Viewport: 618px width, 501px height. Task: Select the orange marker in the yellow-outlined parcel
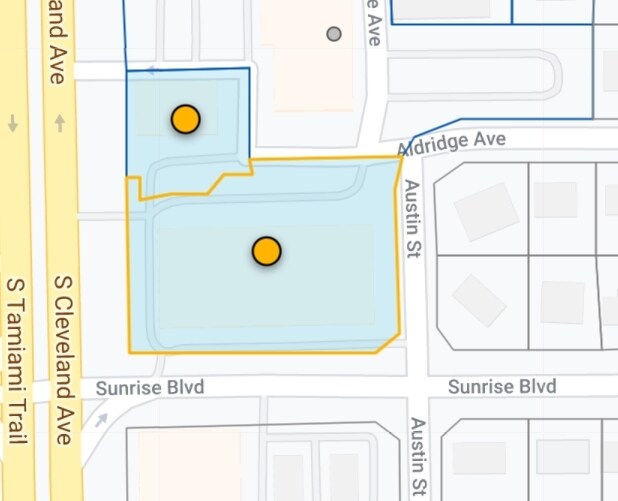(x=266, y=251)
